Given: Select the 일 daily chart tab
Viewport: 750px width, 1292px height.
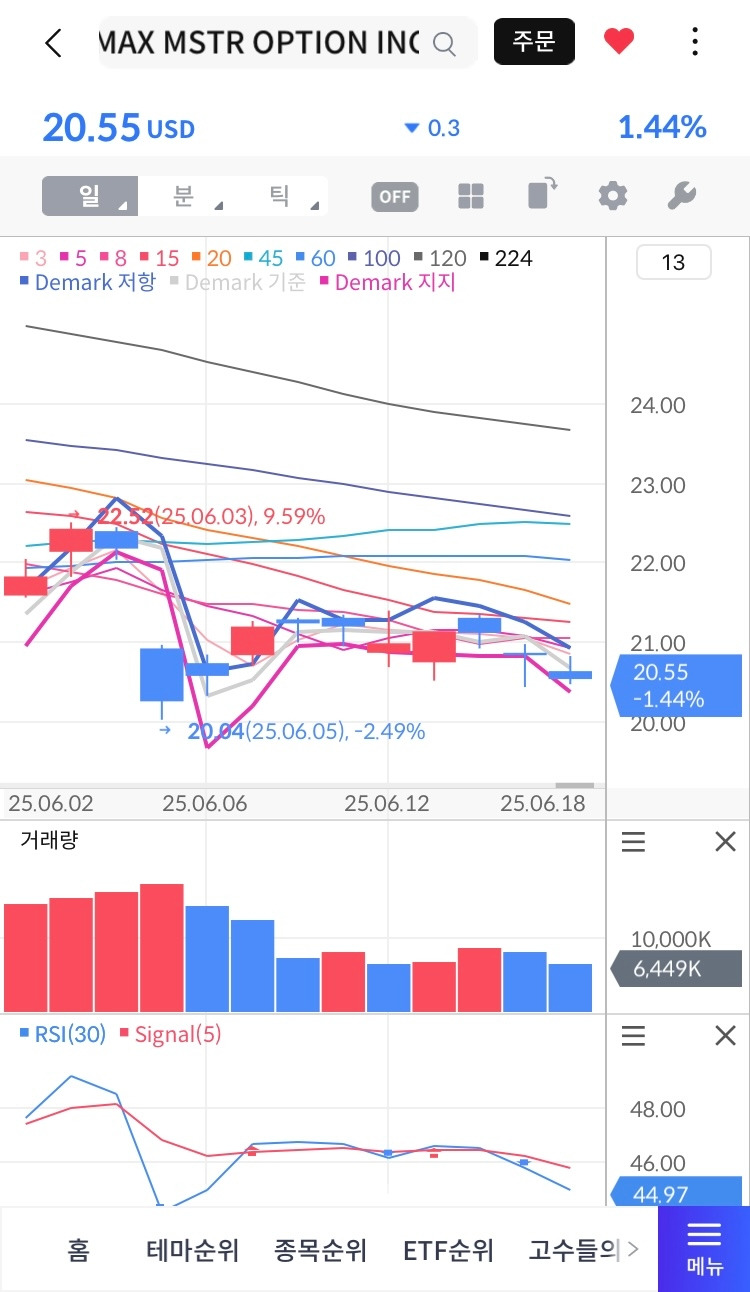Looking at the screenshot, I should pos(90,196).
